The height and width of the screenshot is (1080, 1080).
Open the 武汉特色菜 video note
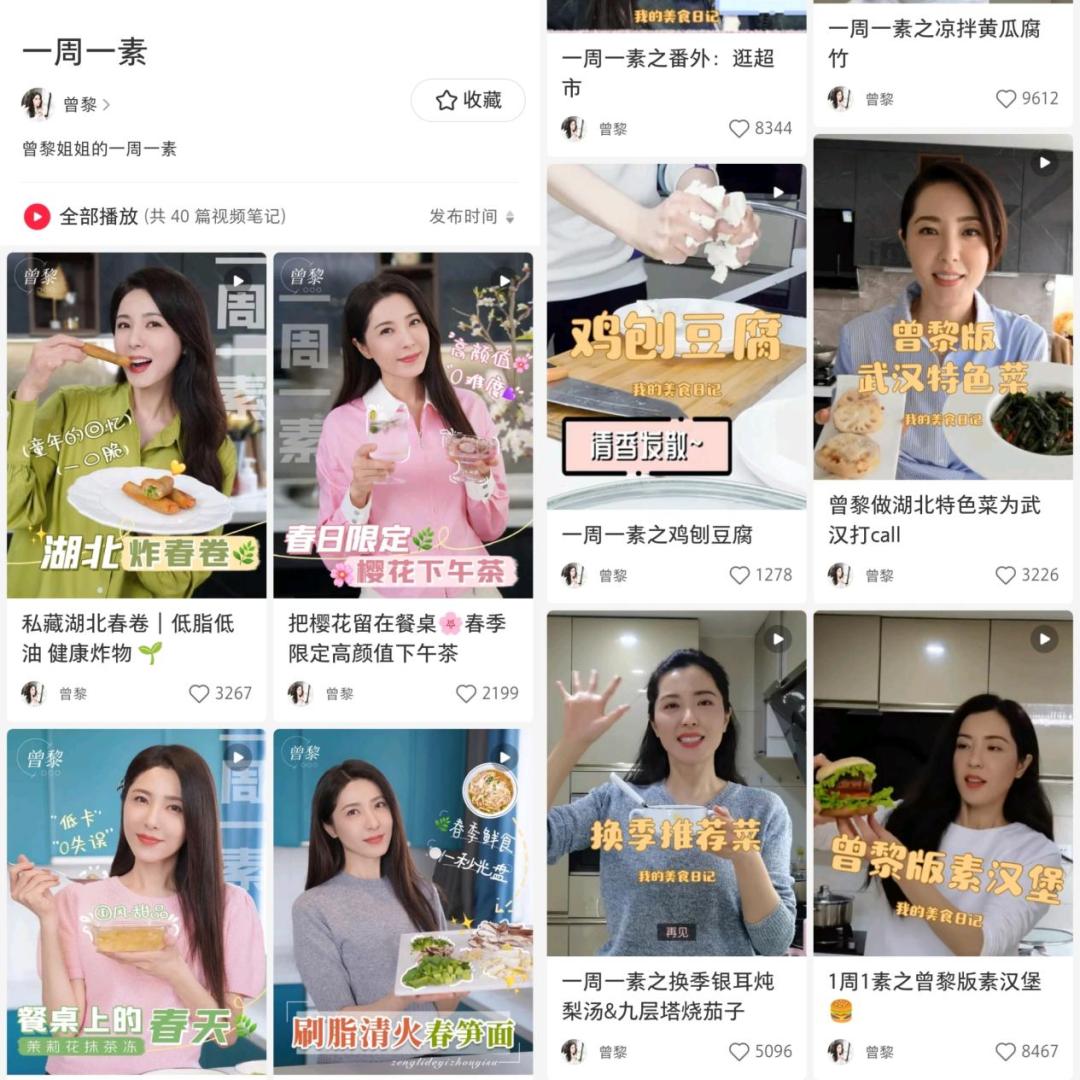(942, 308)
